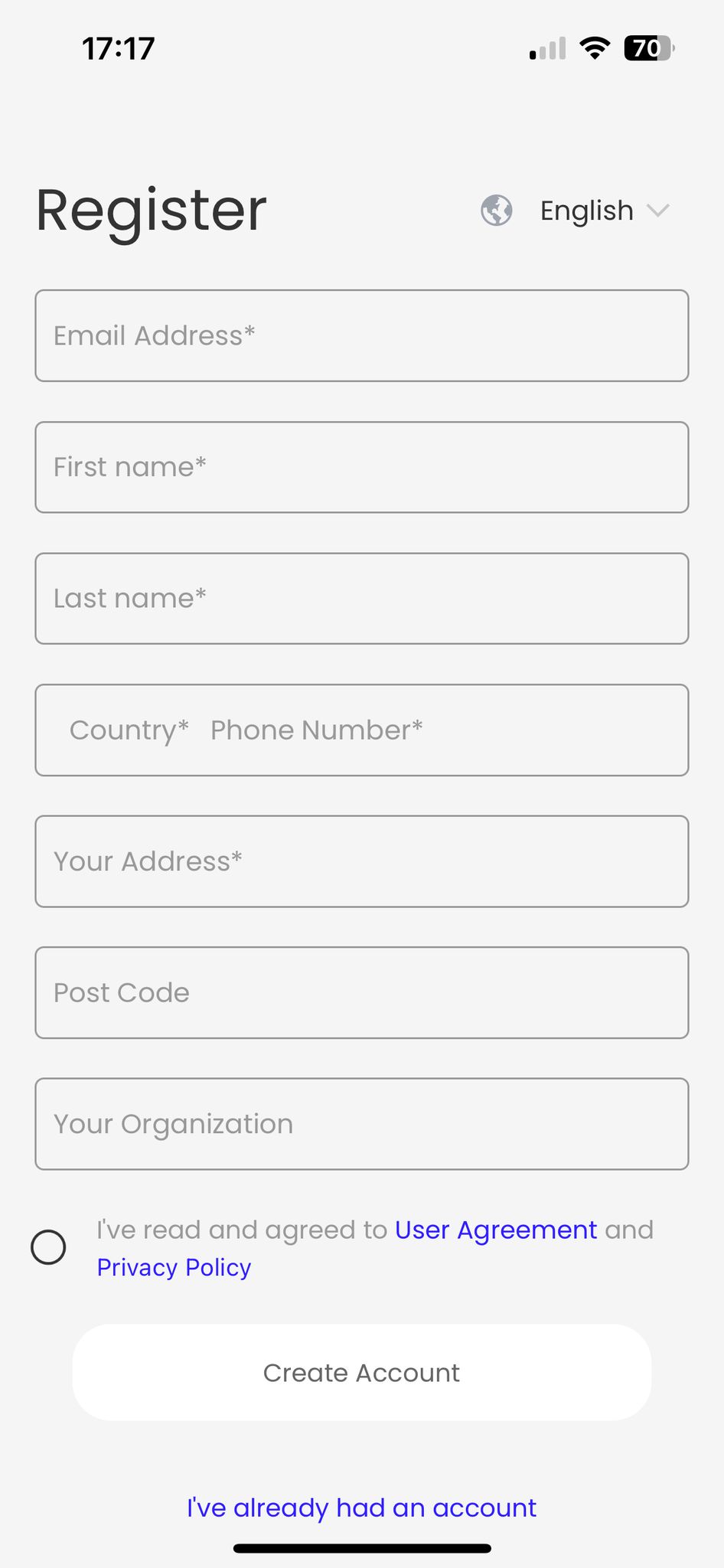
Task: Tap the First name field
Action: coord(362,467)
